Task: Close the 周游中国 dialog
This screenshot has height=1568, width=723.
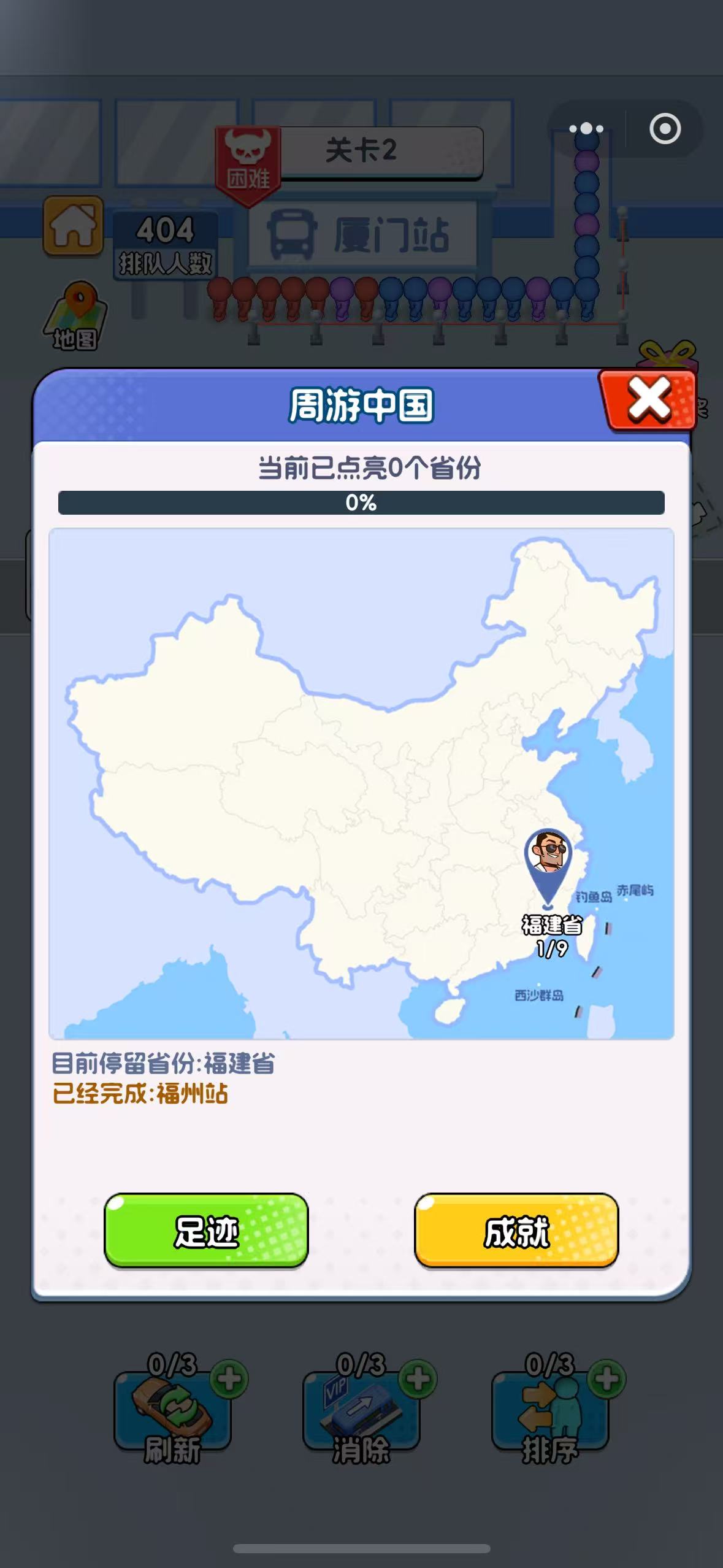Action: click(649, 400)
